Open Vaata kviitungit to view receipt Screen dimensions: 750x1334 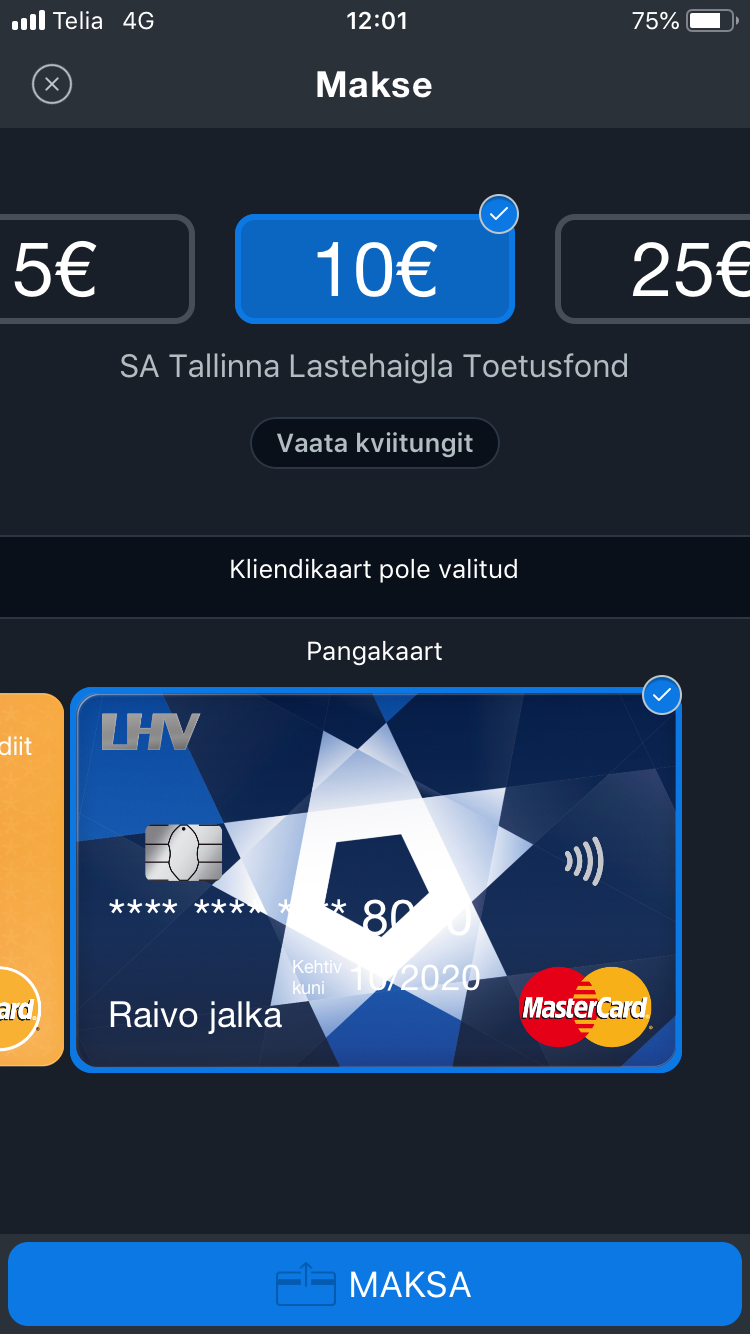374,443
